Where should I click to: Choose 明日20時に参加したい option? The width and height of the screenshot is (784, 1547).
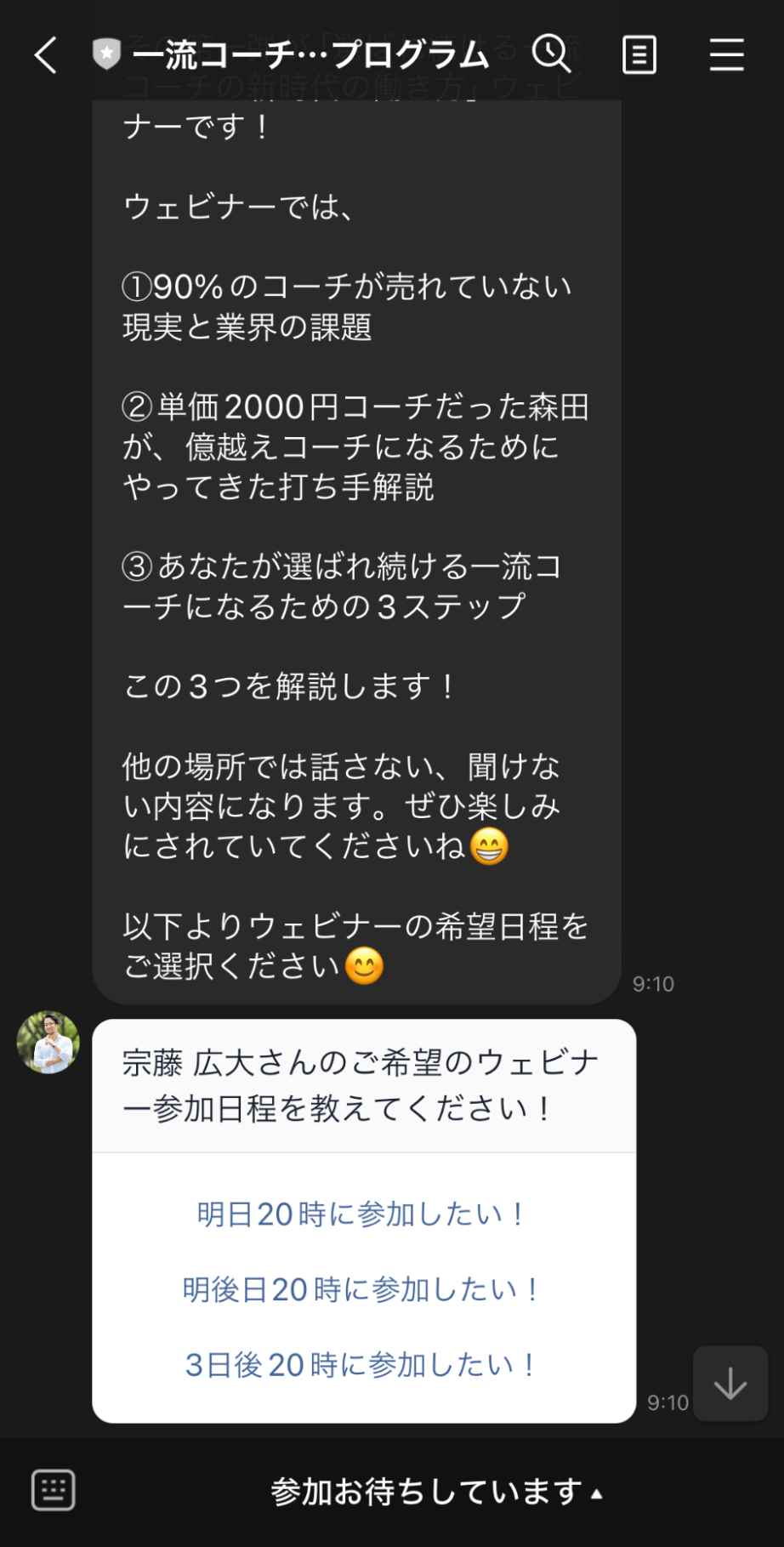[x=363, y=1214]
